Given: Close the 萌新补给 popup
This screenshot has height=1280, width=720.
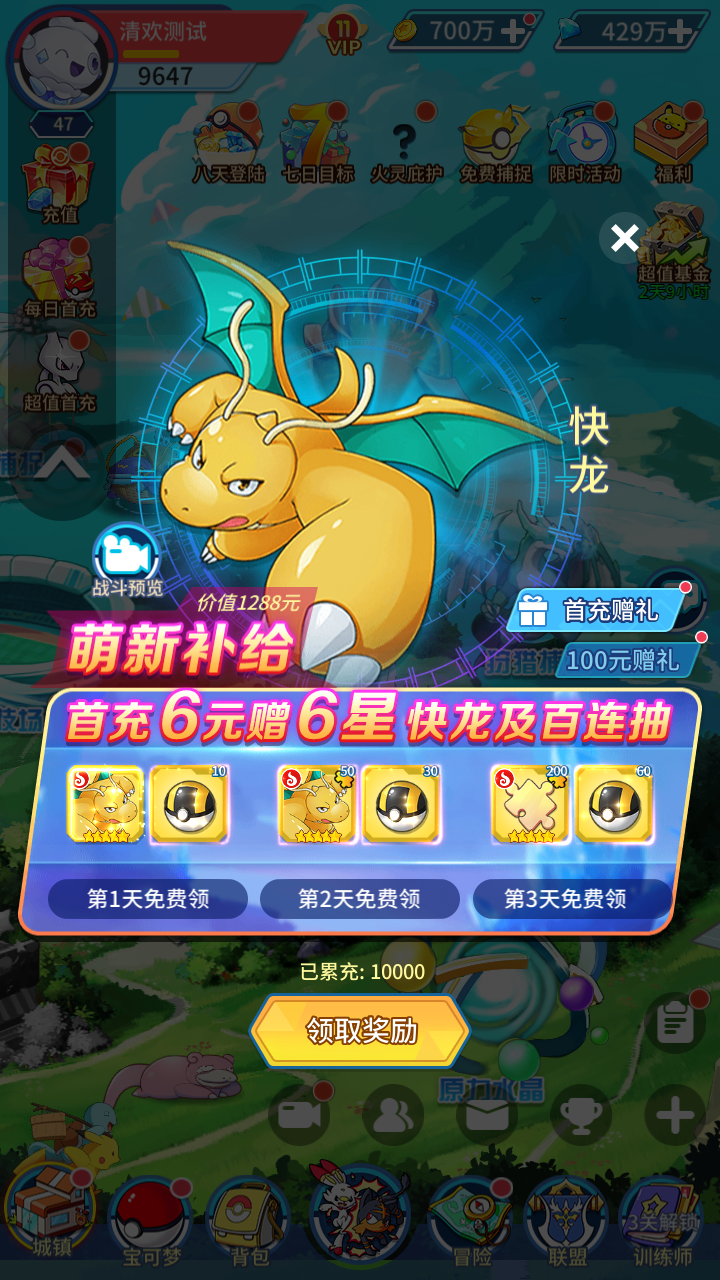Looking at the screenshot, I should pos(624,238).
